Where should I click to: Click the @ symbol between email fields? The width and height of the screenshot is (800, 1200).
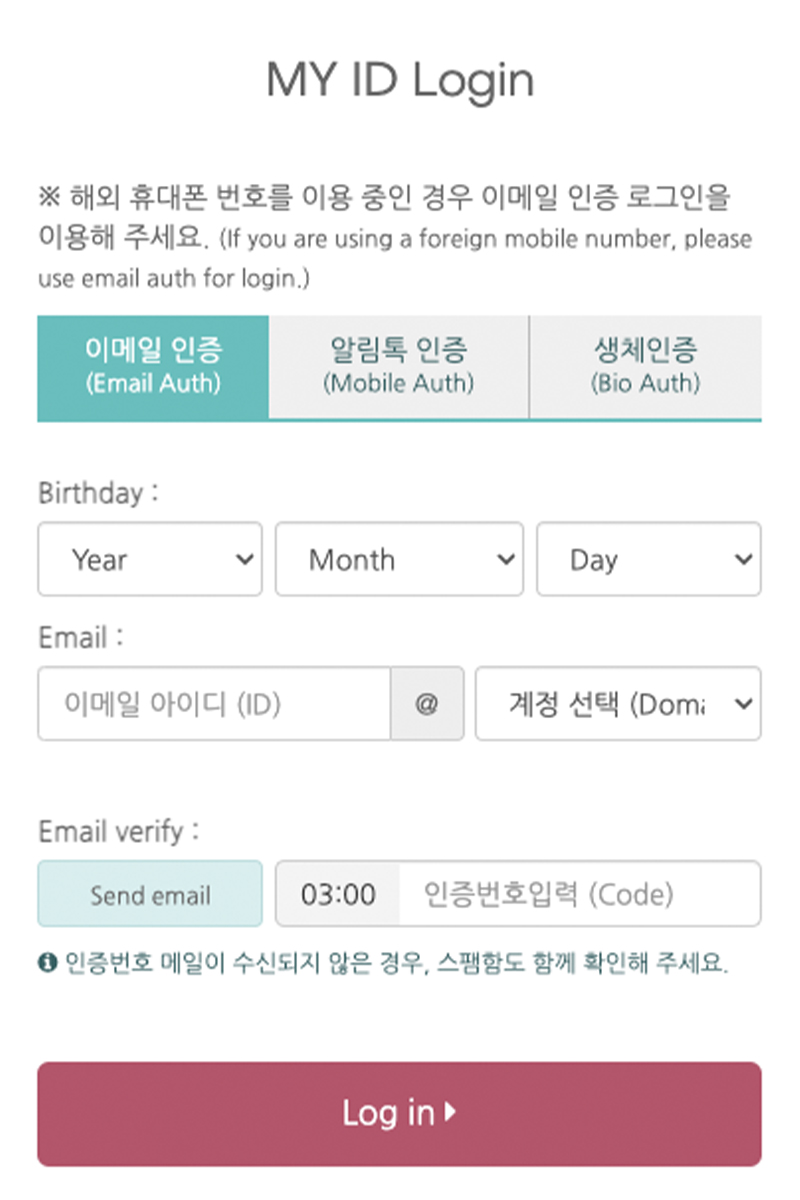tap(428, 703)
